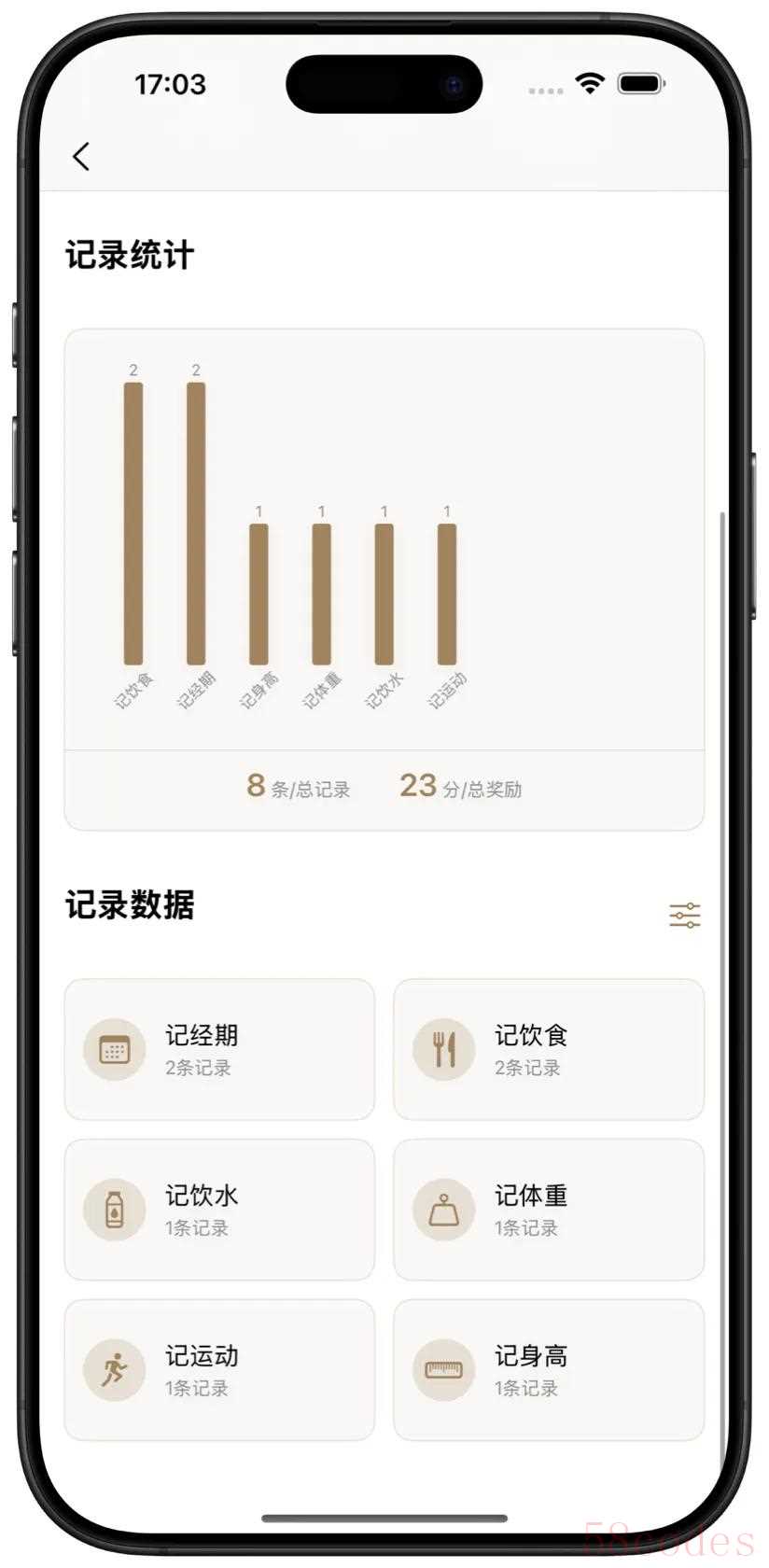This screenshot has width=769, height=1568.
Task: View the 记饮水 records card
Action: pyautogui.click(x=219, y=1210)
